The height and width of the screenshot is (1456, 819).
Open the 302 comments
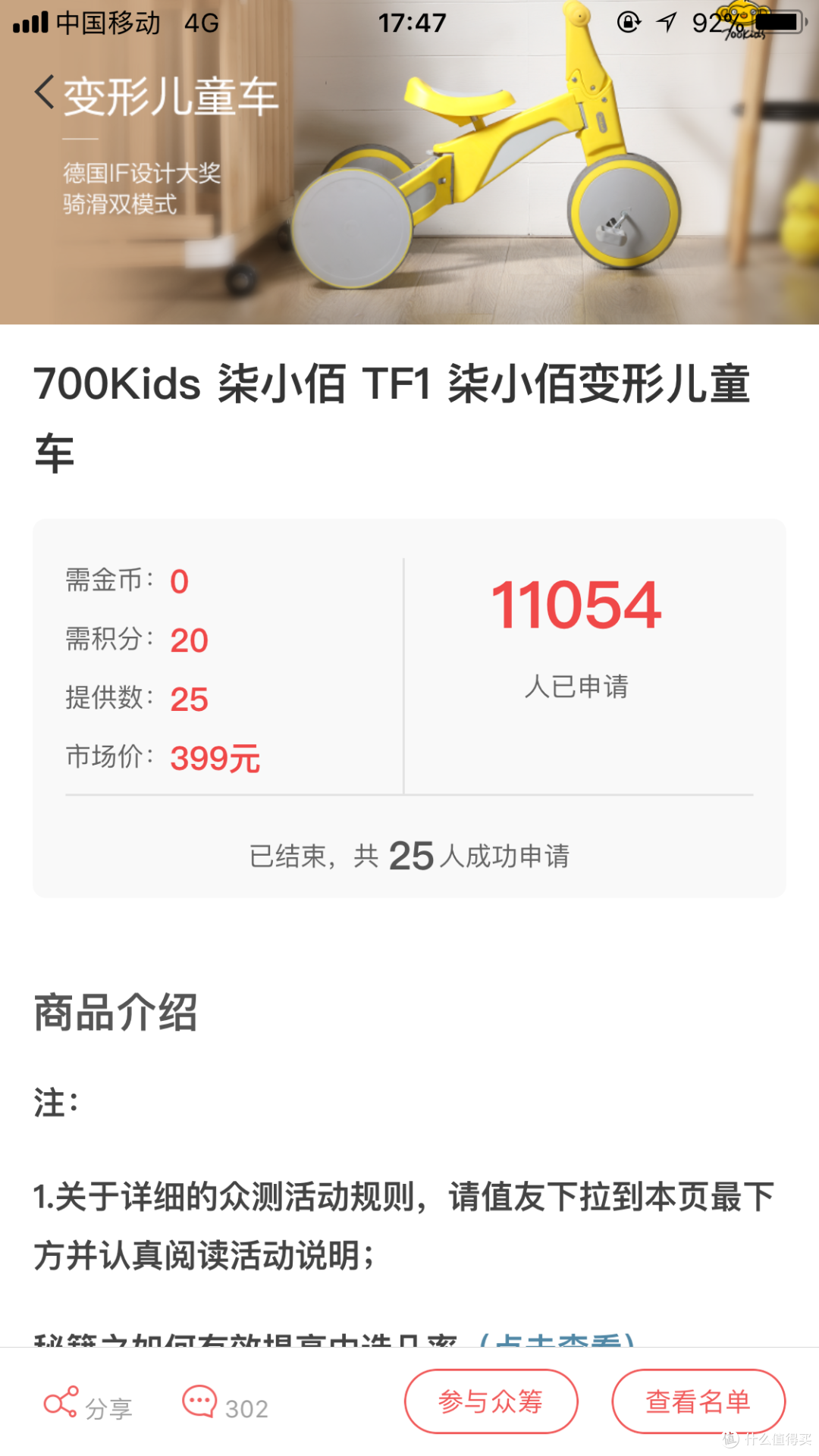click(225, 1404)
